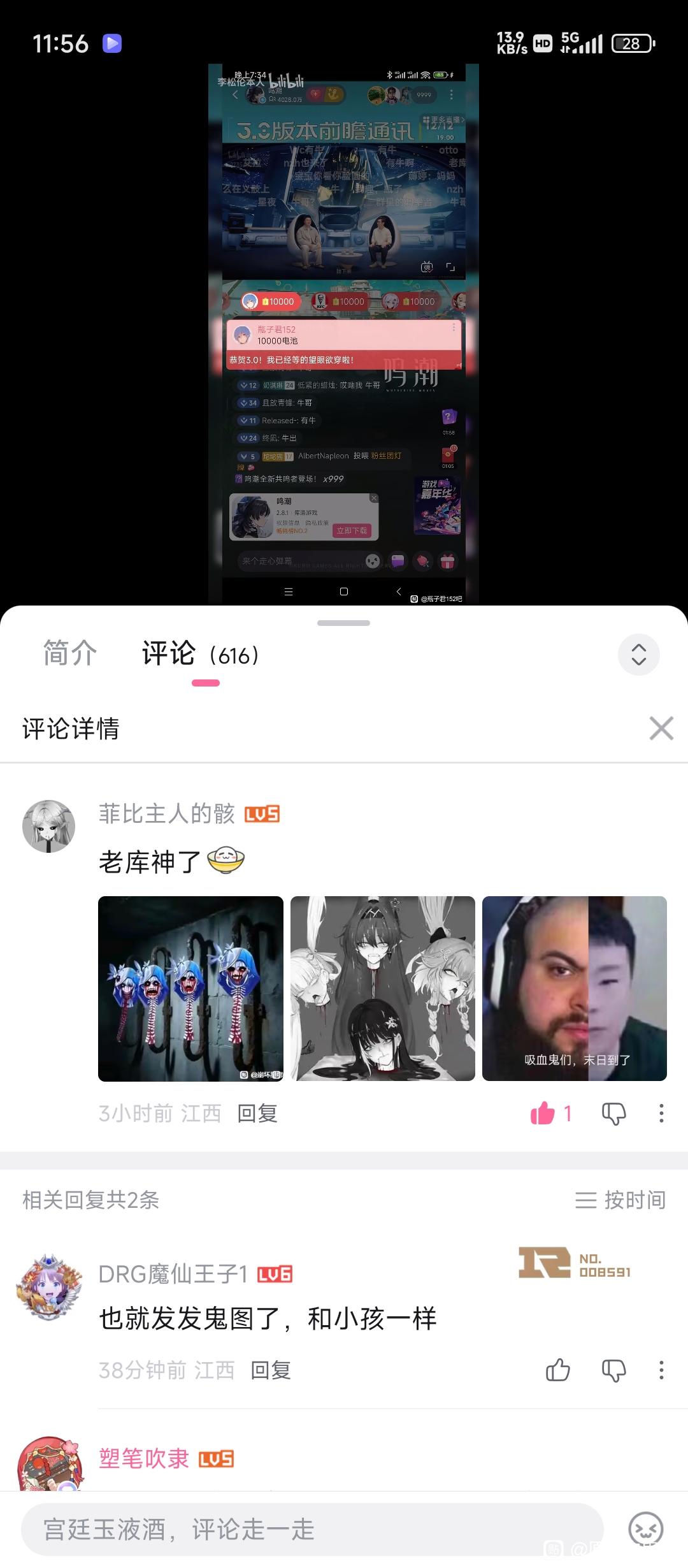
Task: Open 菲比主人的骸's avatar profile
Action: [x=49, y=826]
